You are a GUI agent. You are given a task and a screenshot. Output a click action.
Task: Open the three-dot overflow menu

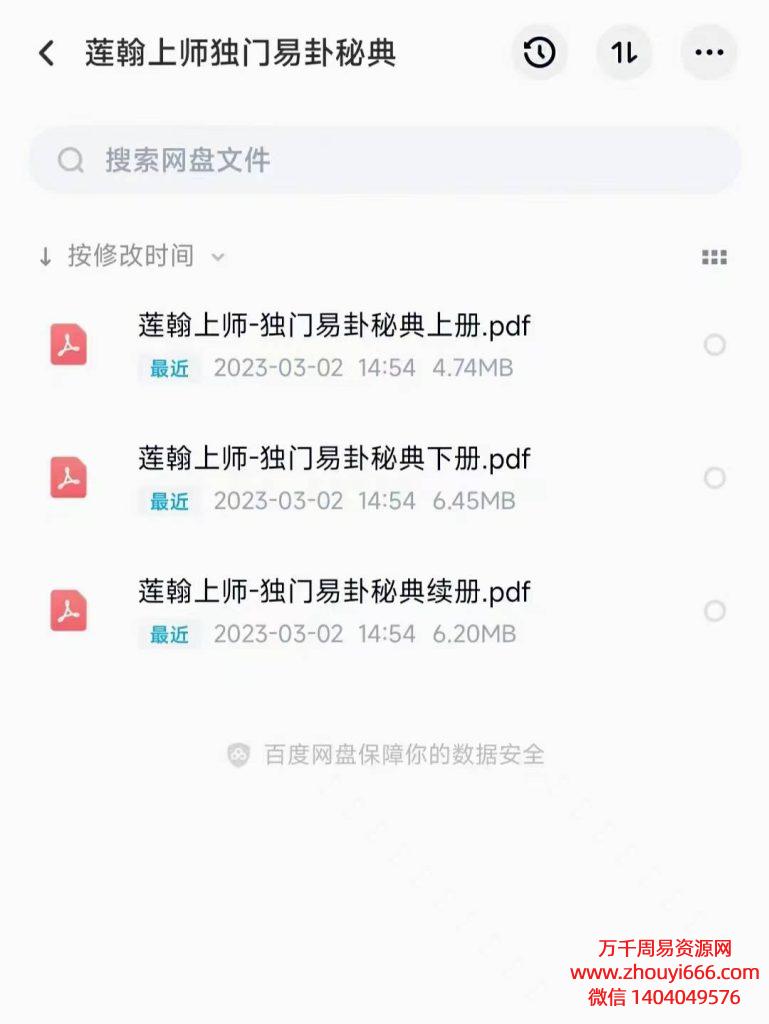click(709, 53)
